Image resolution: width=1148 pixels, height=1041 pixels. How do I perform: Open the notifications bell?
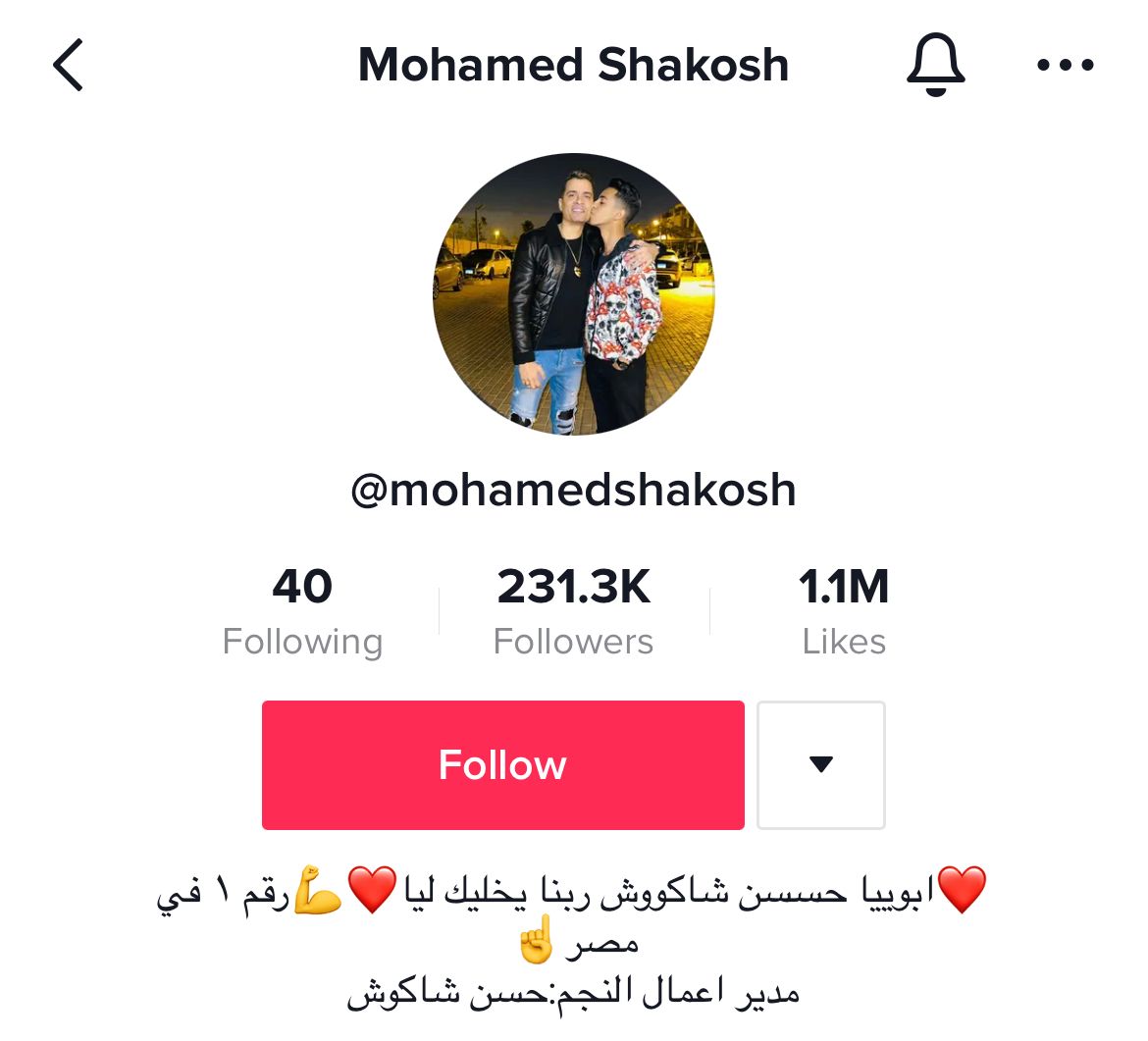[x=935, y=66]
